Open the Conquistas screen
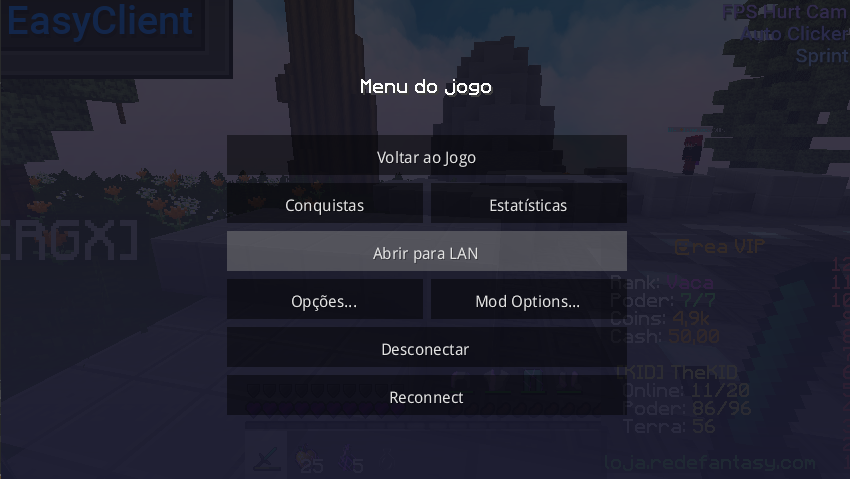This screenshot has height=479, width=850. 324,205
